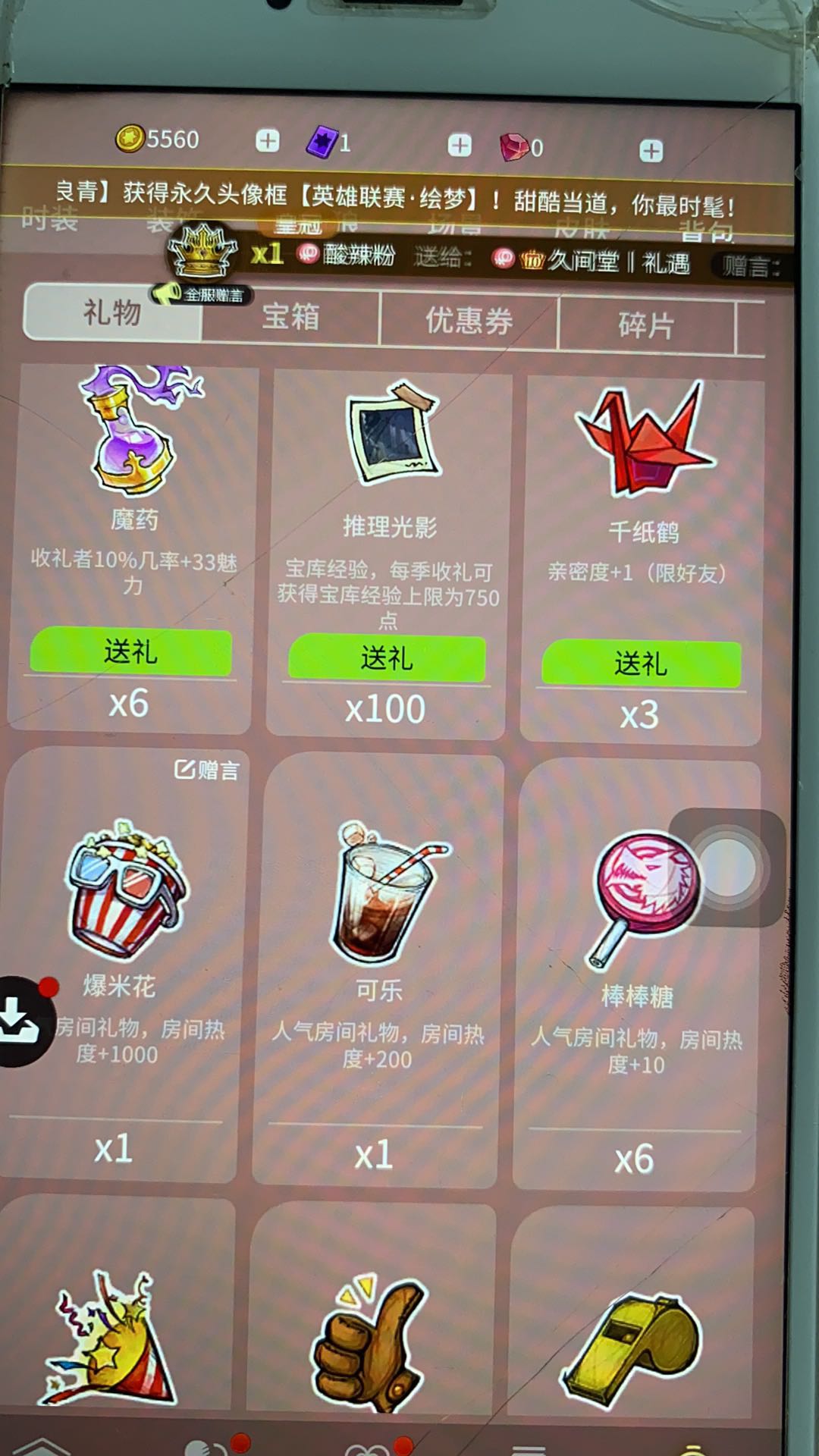The image size is (819, 1456).
Task: Tap 送礼 under 推理光影
Action: pyautogui.click(x=387, y=657)
